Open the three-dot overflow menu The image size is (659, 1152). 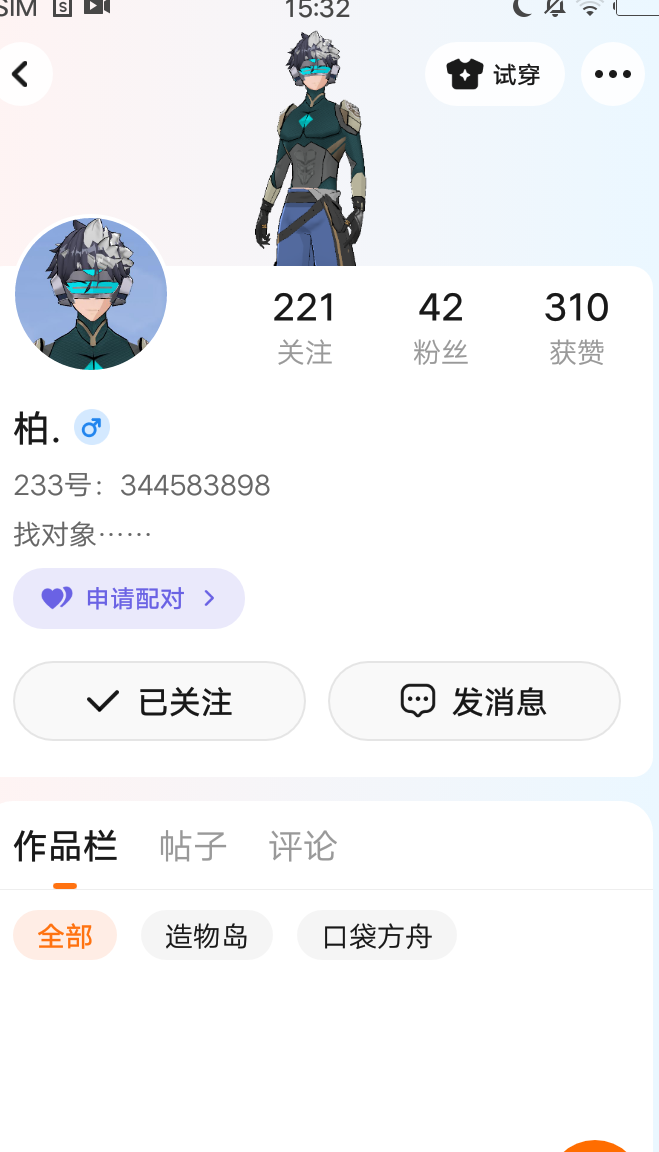612,74
